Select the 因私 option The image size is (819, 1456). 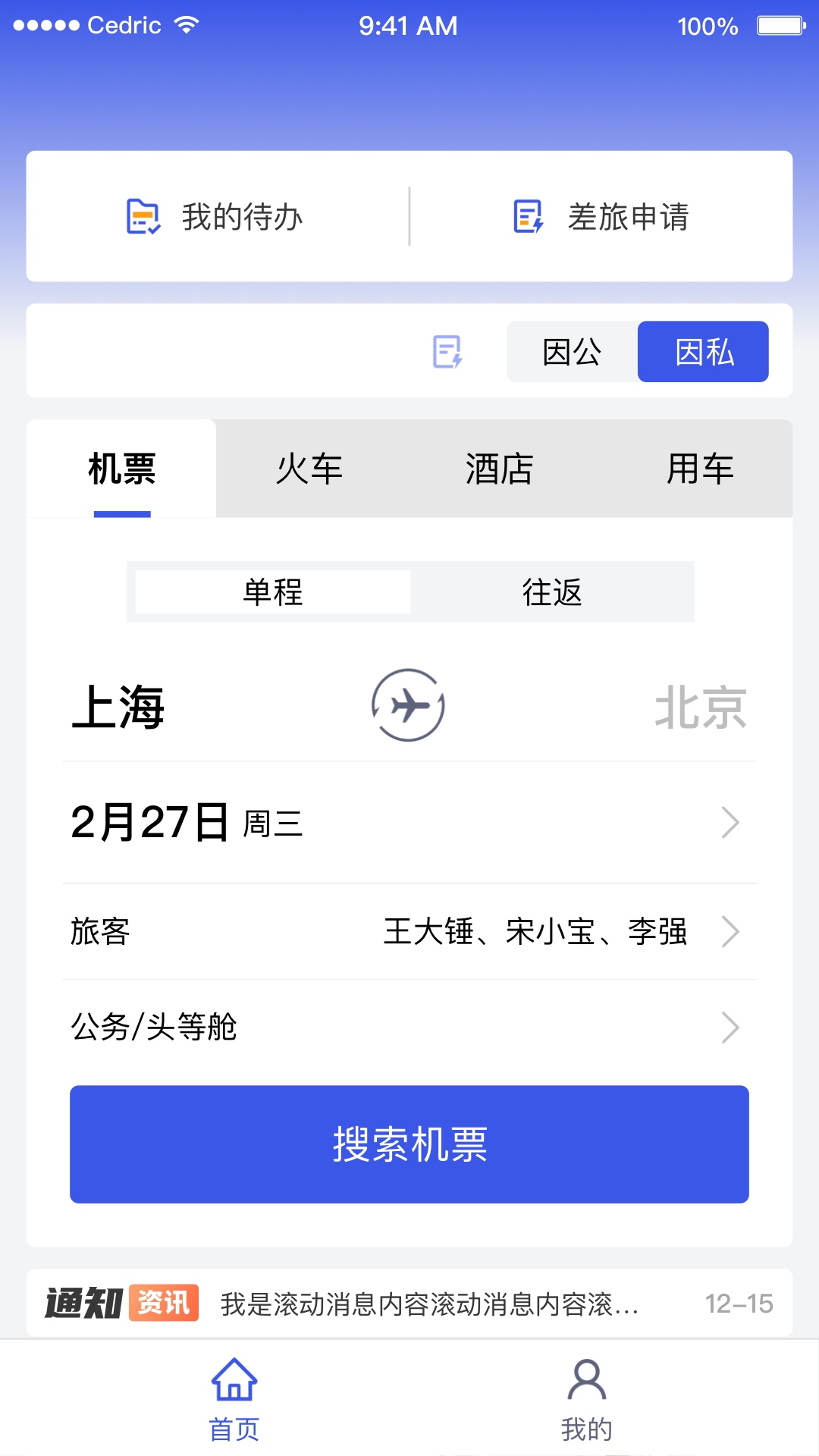point(703,351)
